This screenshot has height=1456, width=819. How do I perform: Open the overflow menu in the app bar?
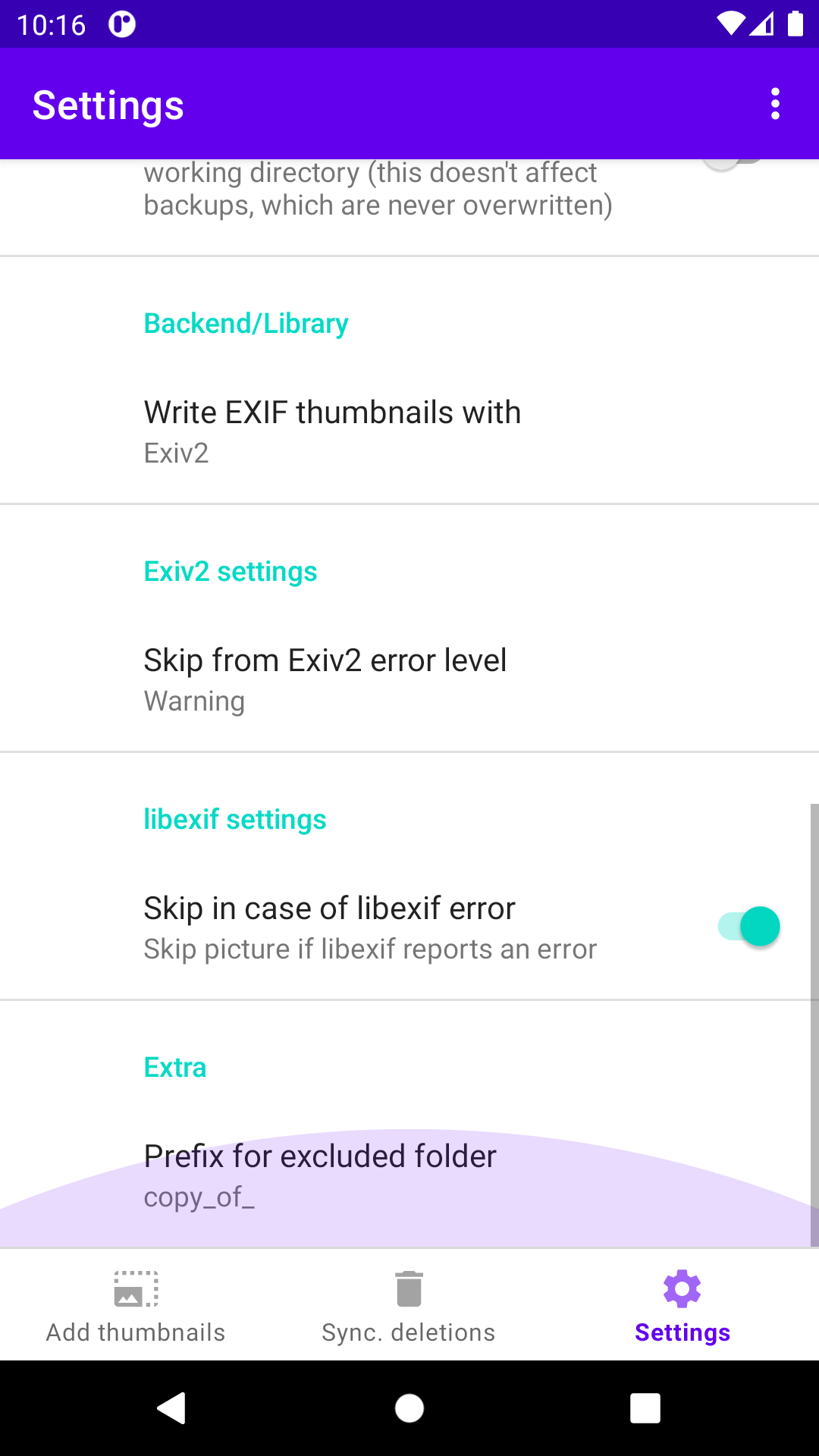click(x=774, y=104)
